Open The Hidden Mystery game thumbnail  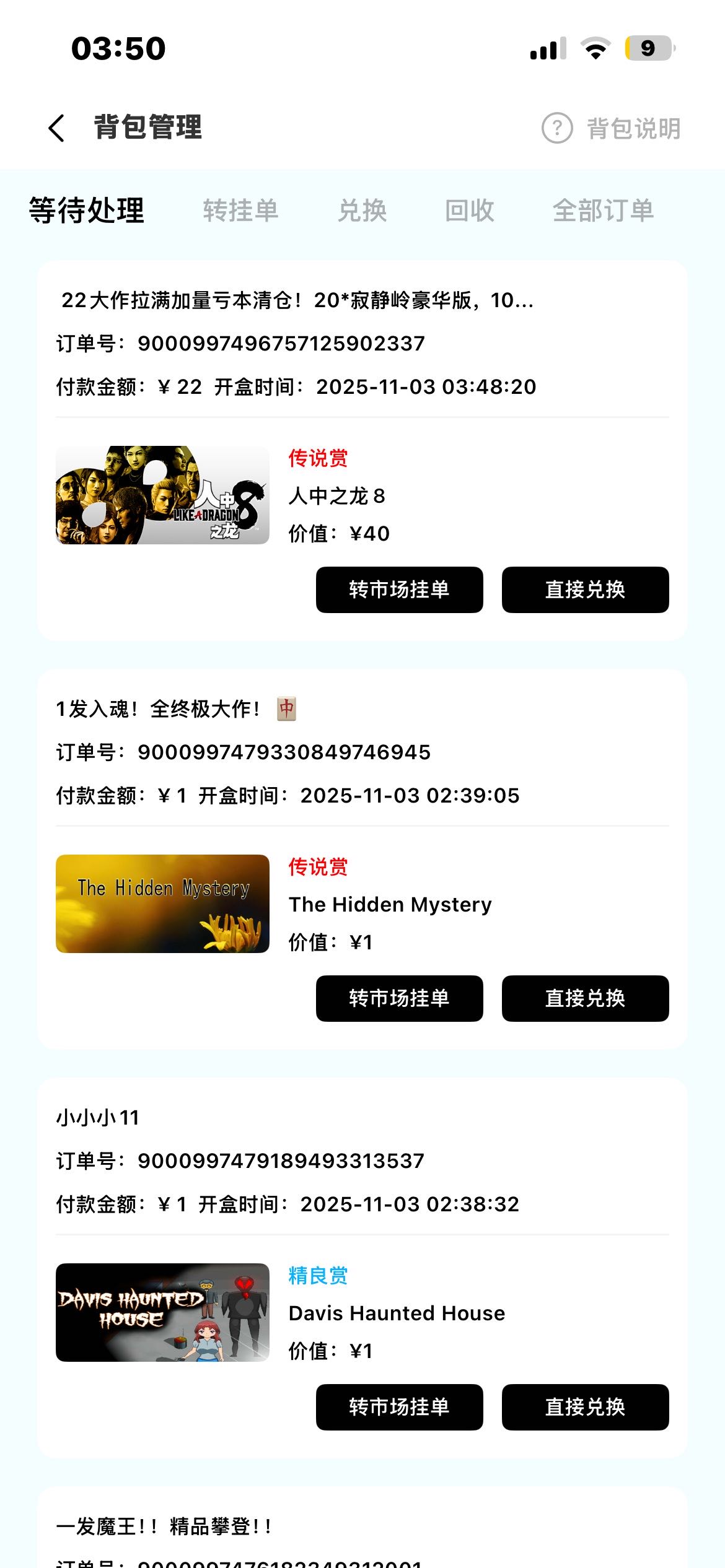(x=162, y=904)
